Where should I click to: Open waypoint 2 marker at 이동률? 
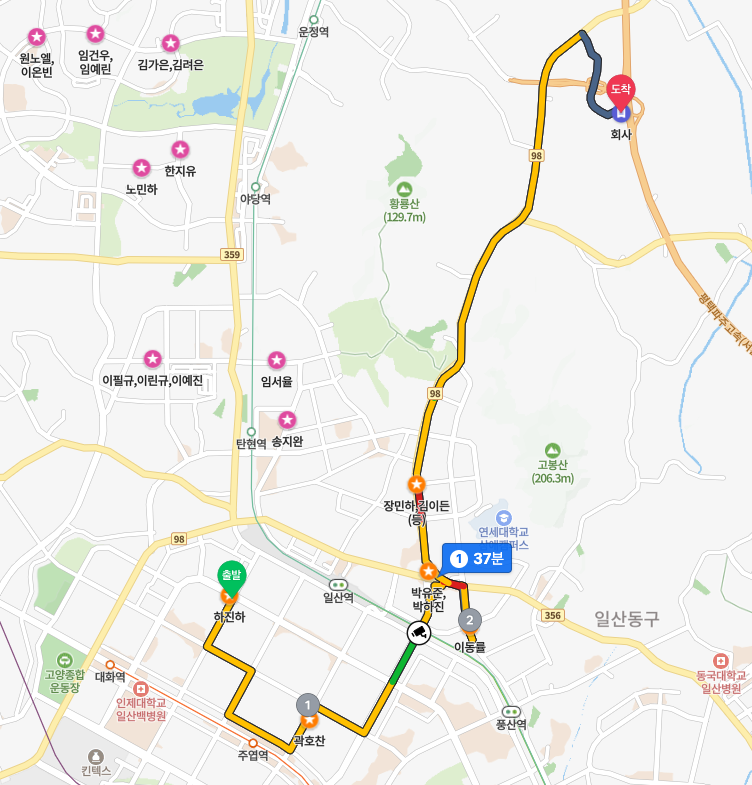[x=470, y=620]
